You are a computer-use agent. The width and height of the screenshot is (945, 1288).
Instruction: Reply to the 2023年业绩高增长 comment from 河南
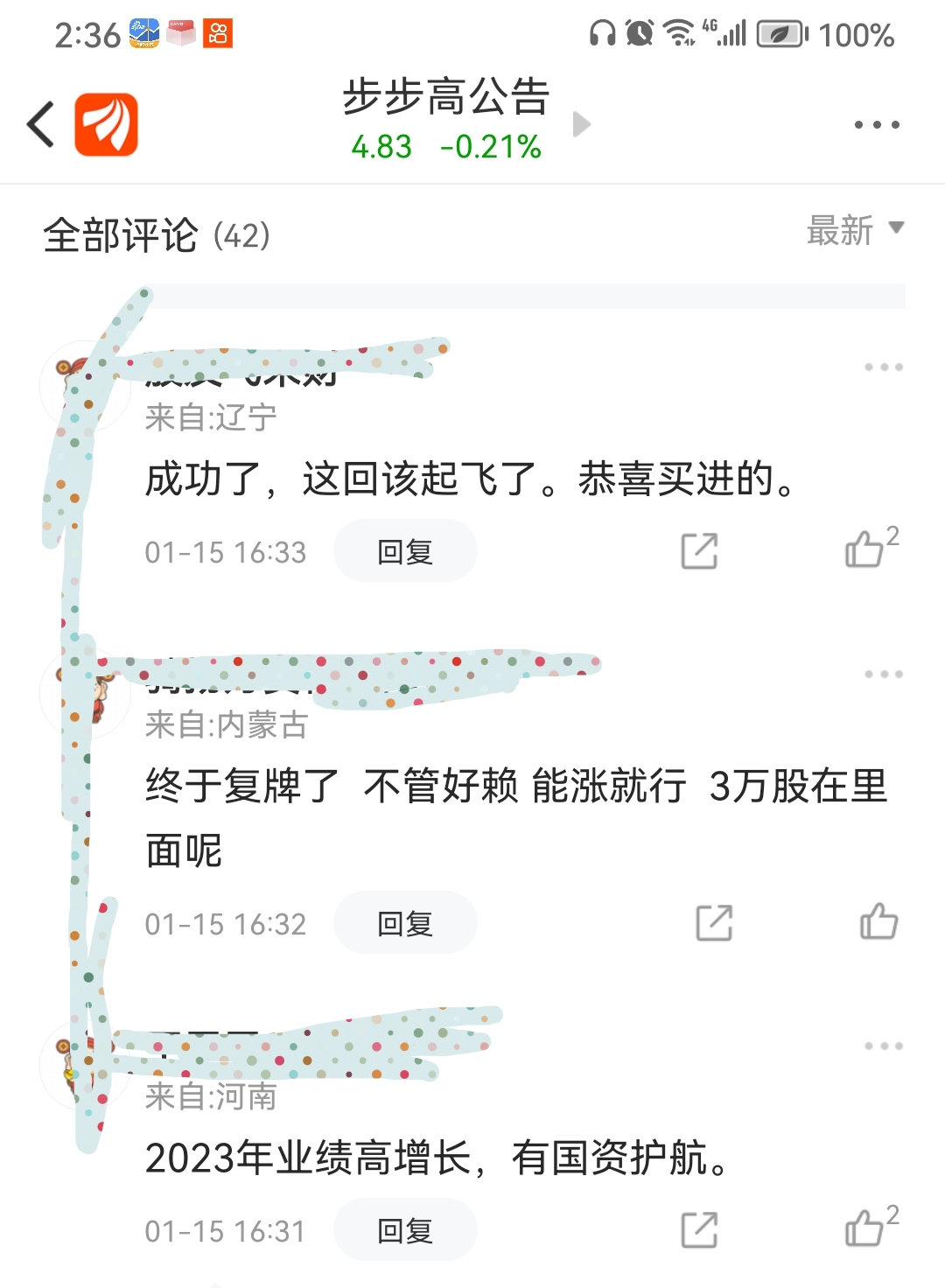point(405,1230)
